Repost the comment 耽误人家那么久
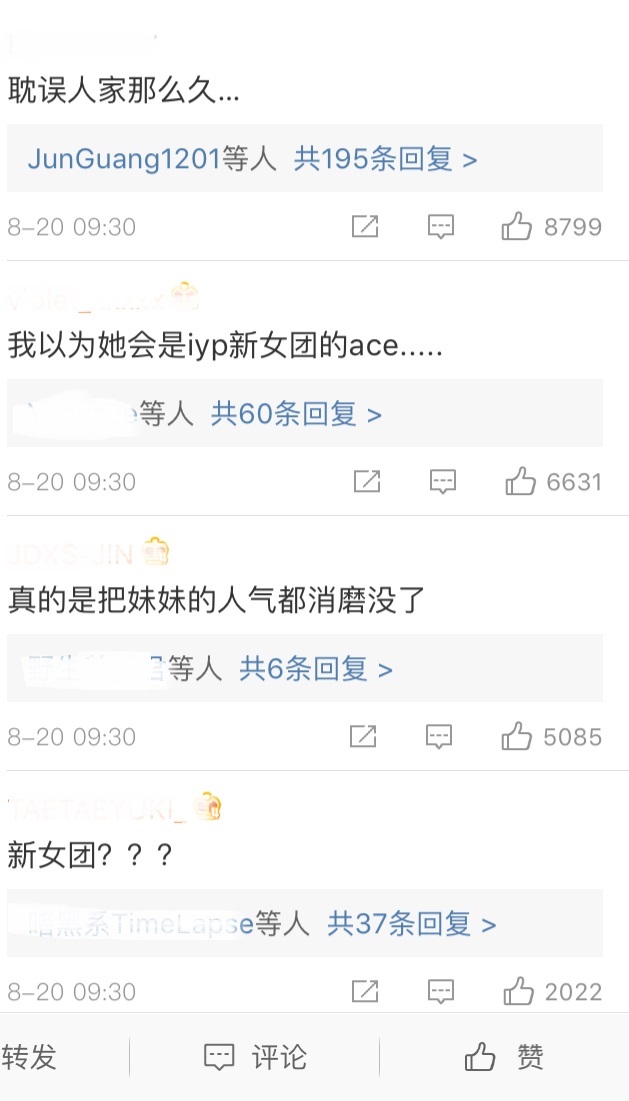Screen dimensions: 629x1101 pyautogui.click(x=365, y=227)
